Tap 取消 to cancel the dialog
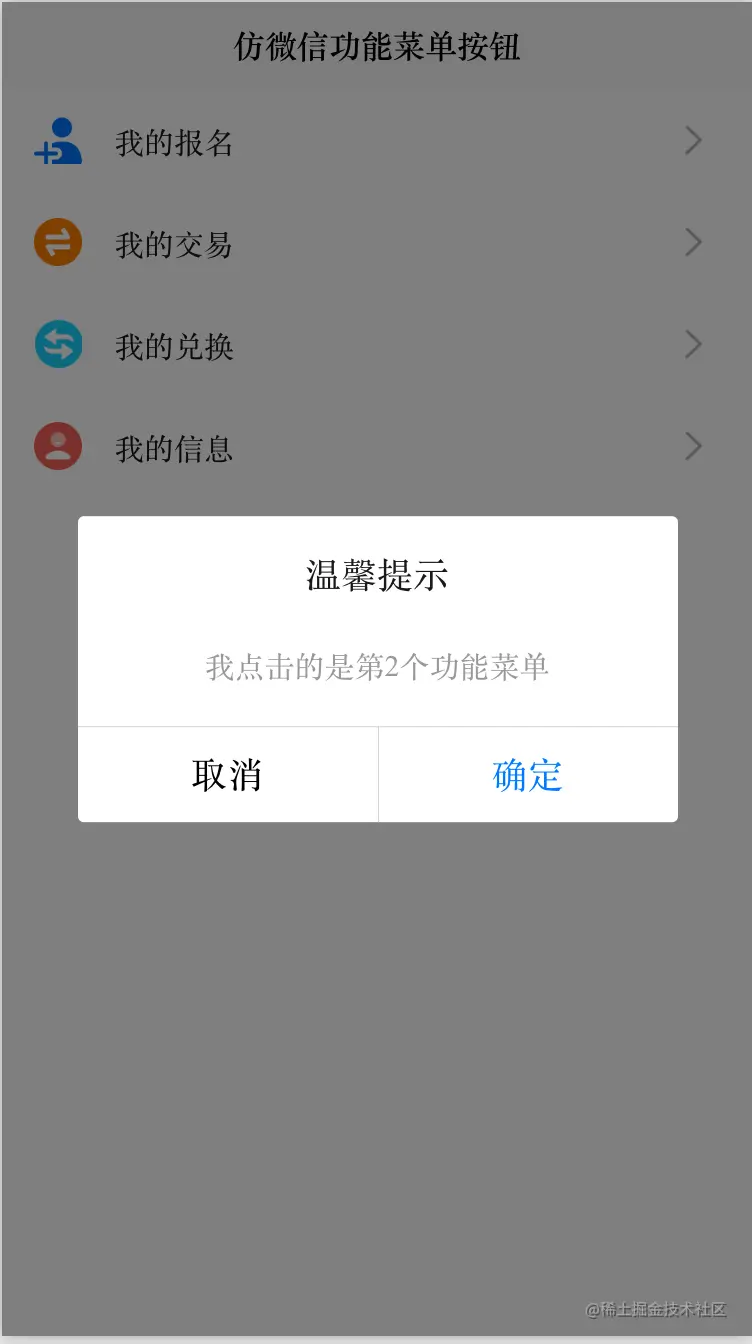Viewport: 752px width, 1344px height. [x=228, y=775]
